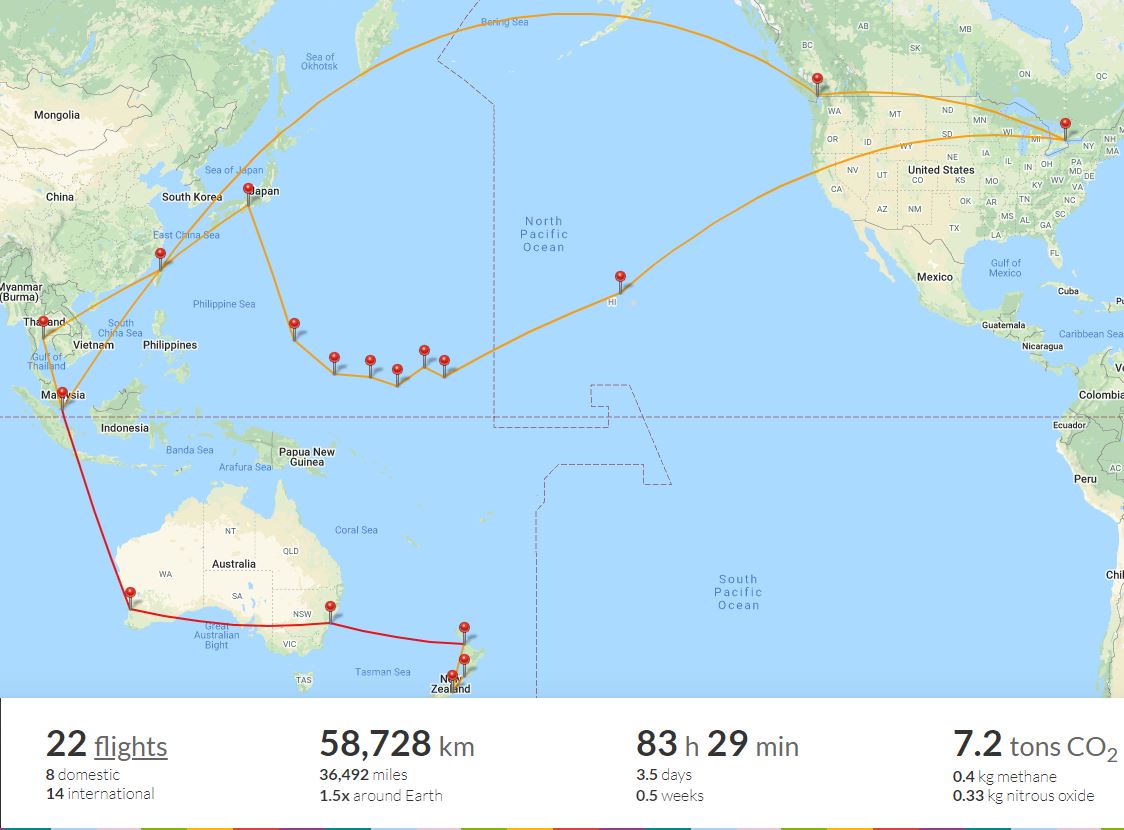Select the airport pin on Thailand
The height and width of the screenshot is (830, 1124).
coord(43,322)
